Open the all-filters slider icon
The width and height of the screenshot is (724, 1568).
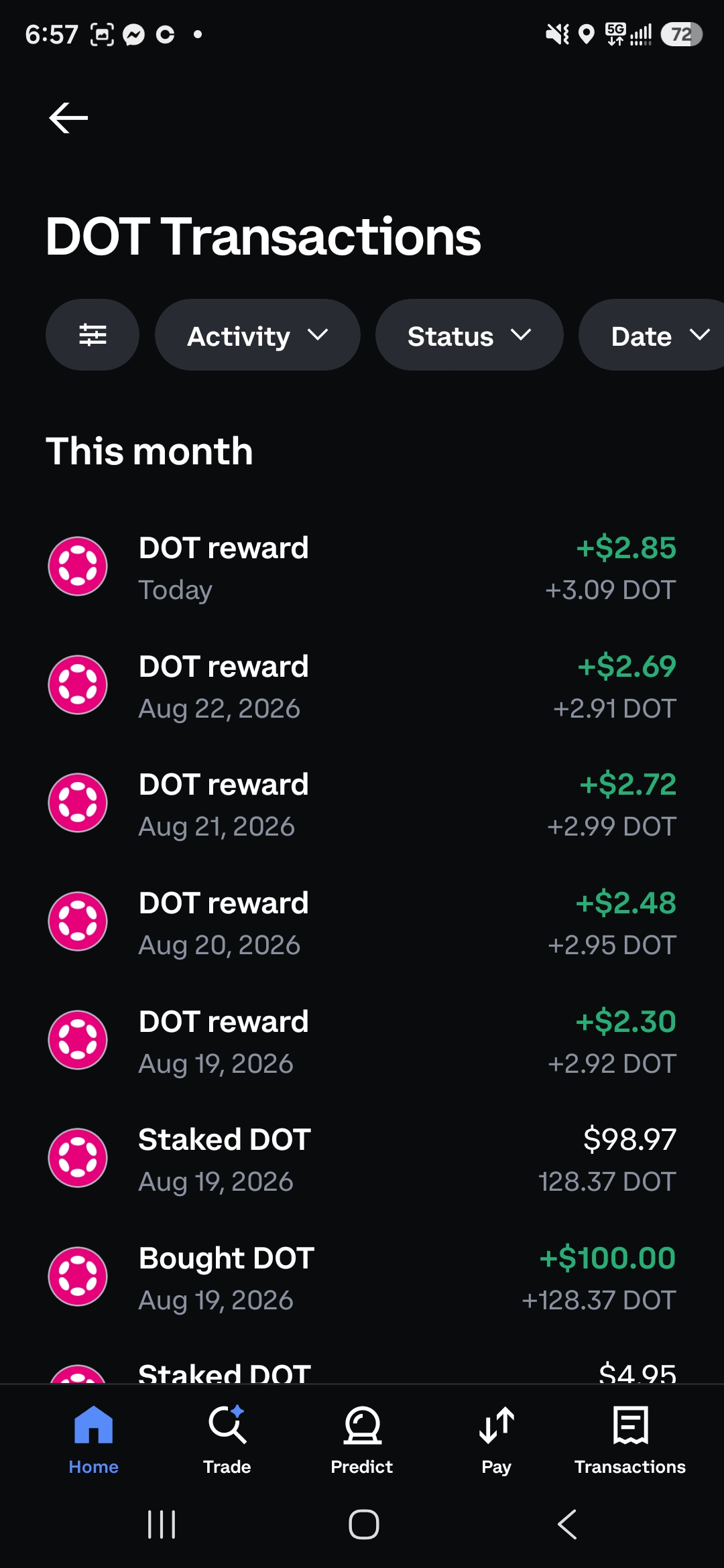point(93,335)
